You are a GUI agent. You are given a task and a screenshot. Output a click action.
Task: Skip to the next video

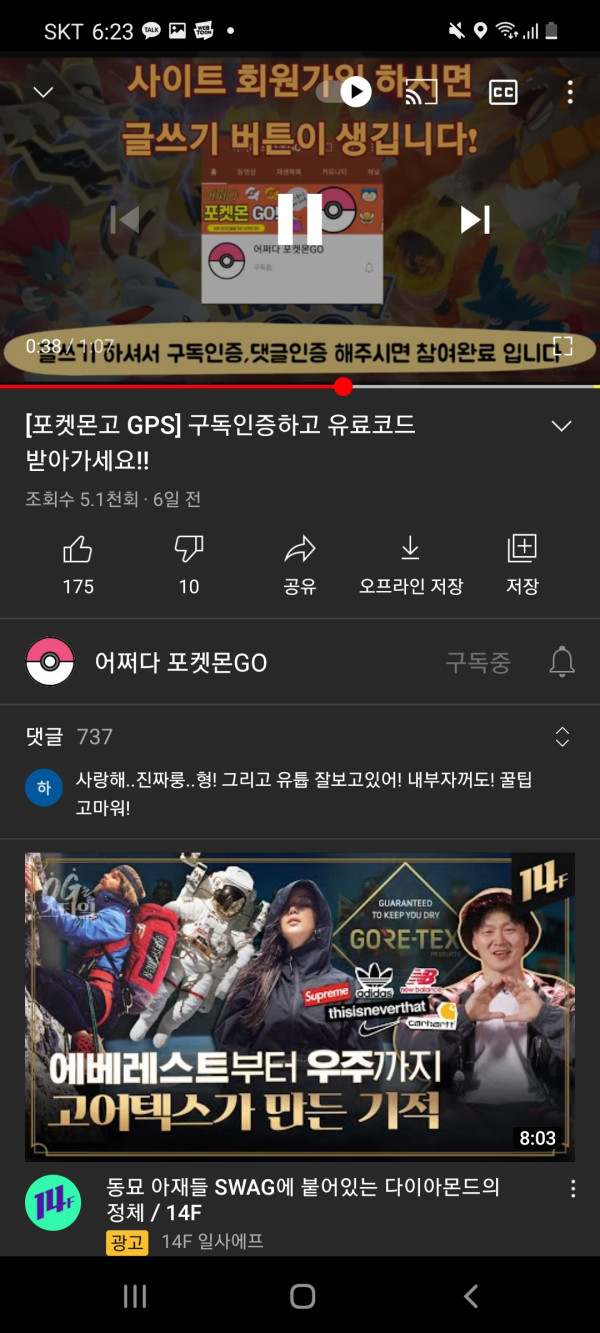point(474,219)
